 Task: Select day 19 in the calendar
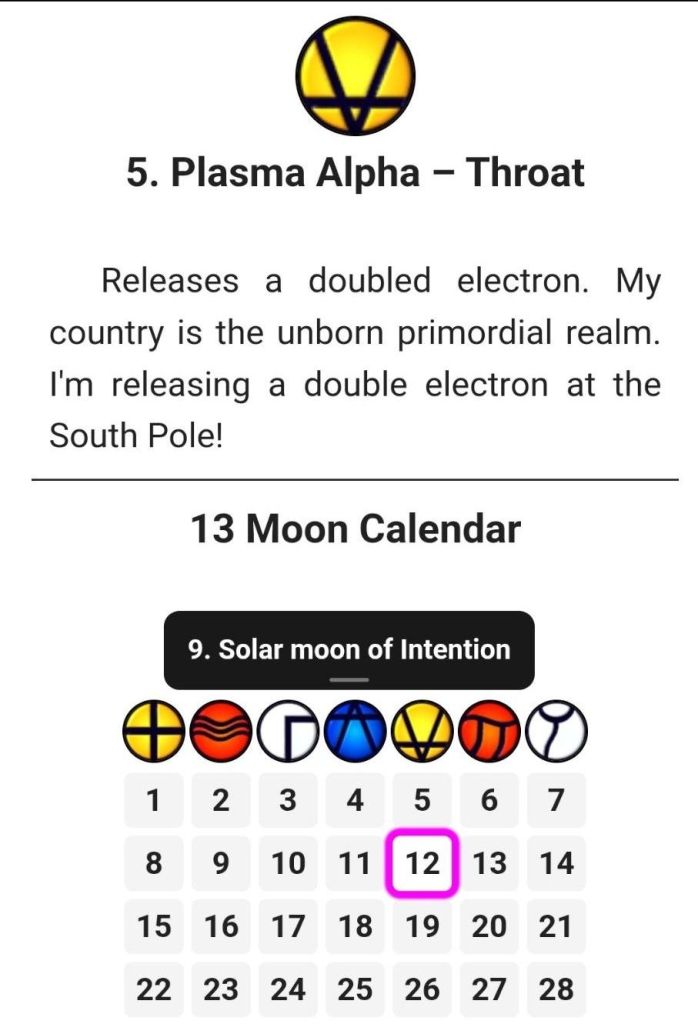(x=422, y=926)
